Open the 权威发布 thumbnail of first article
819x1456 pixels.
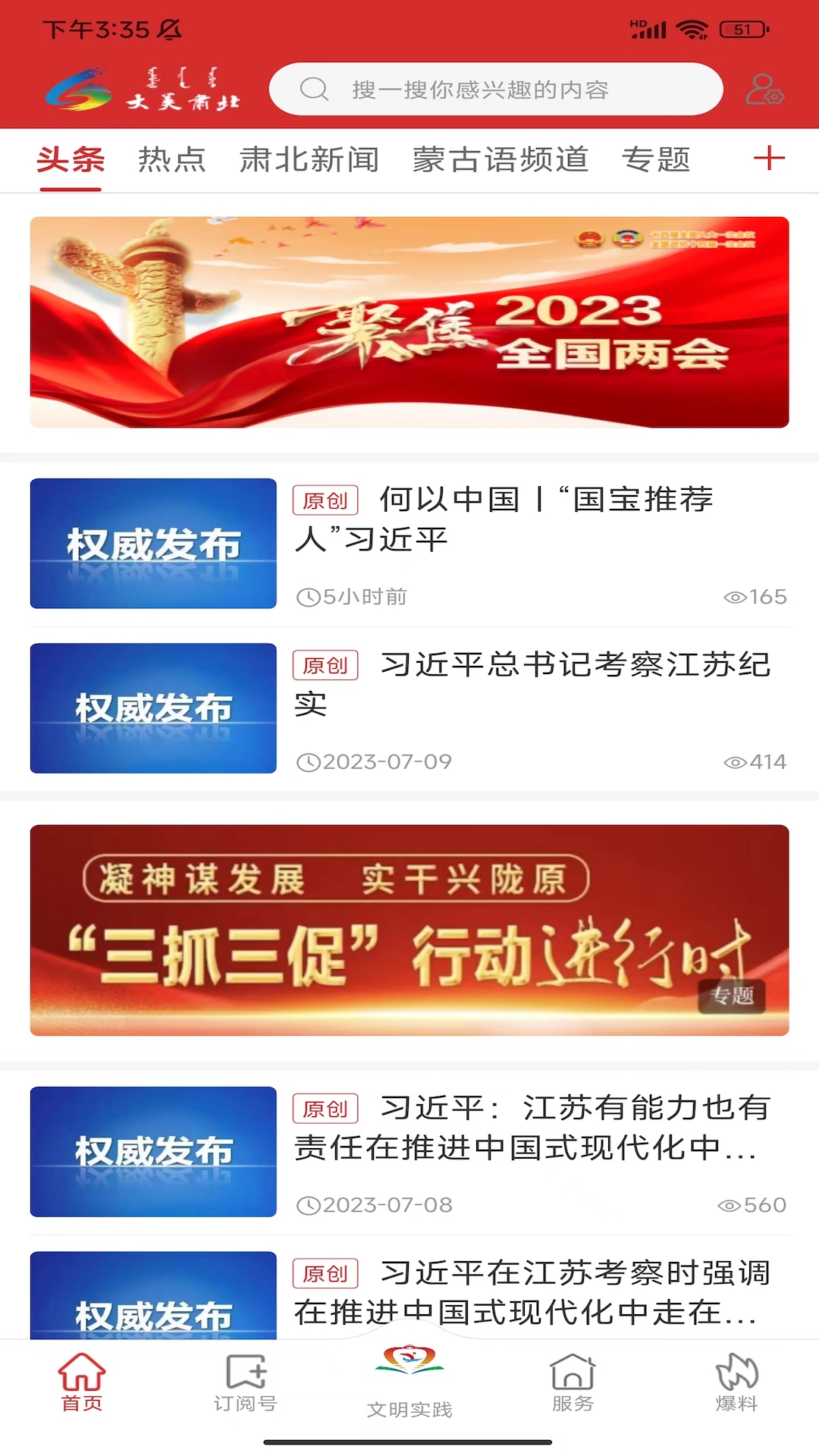[x=152, y=543]
